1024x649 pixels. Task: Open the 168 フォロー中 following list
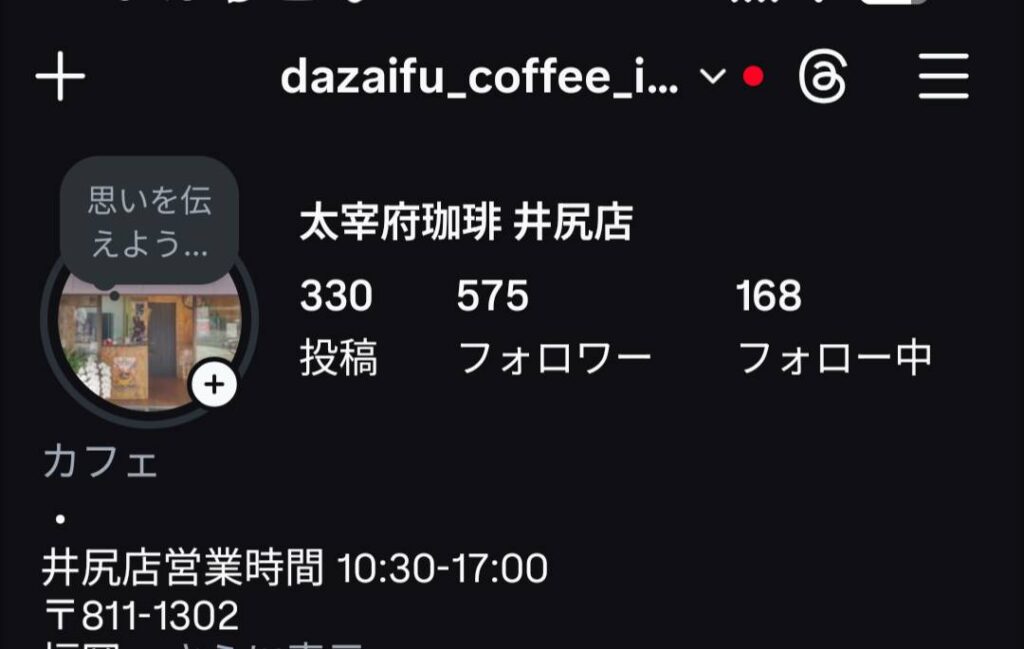[x=833, y=326]
